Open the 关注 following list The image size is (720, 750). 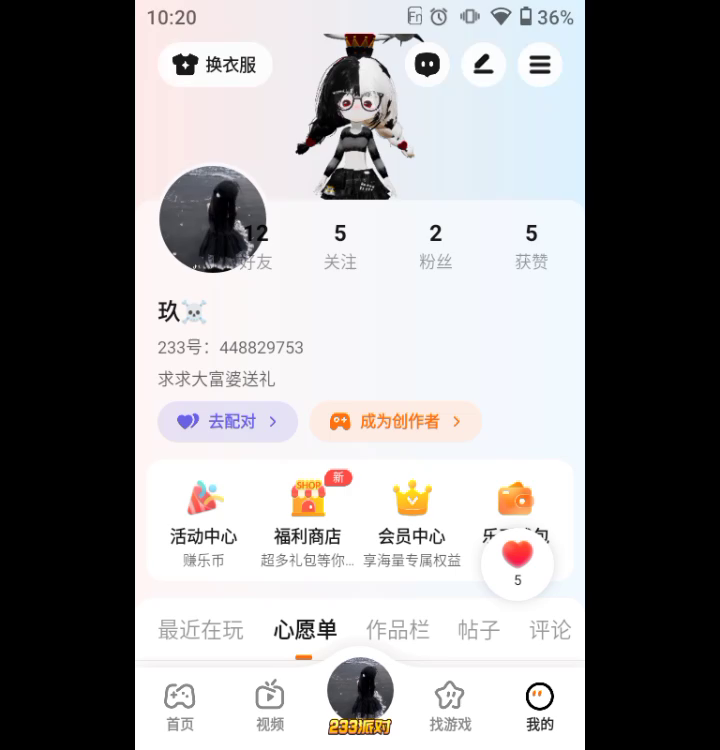pyautogui.click(x=340, y=246)
